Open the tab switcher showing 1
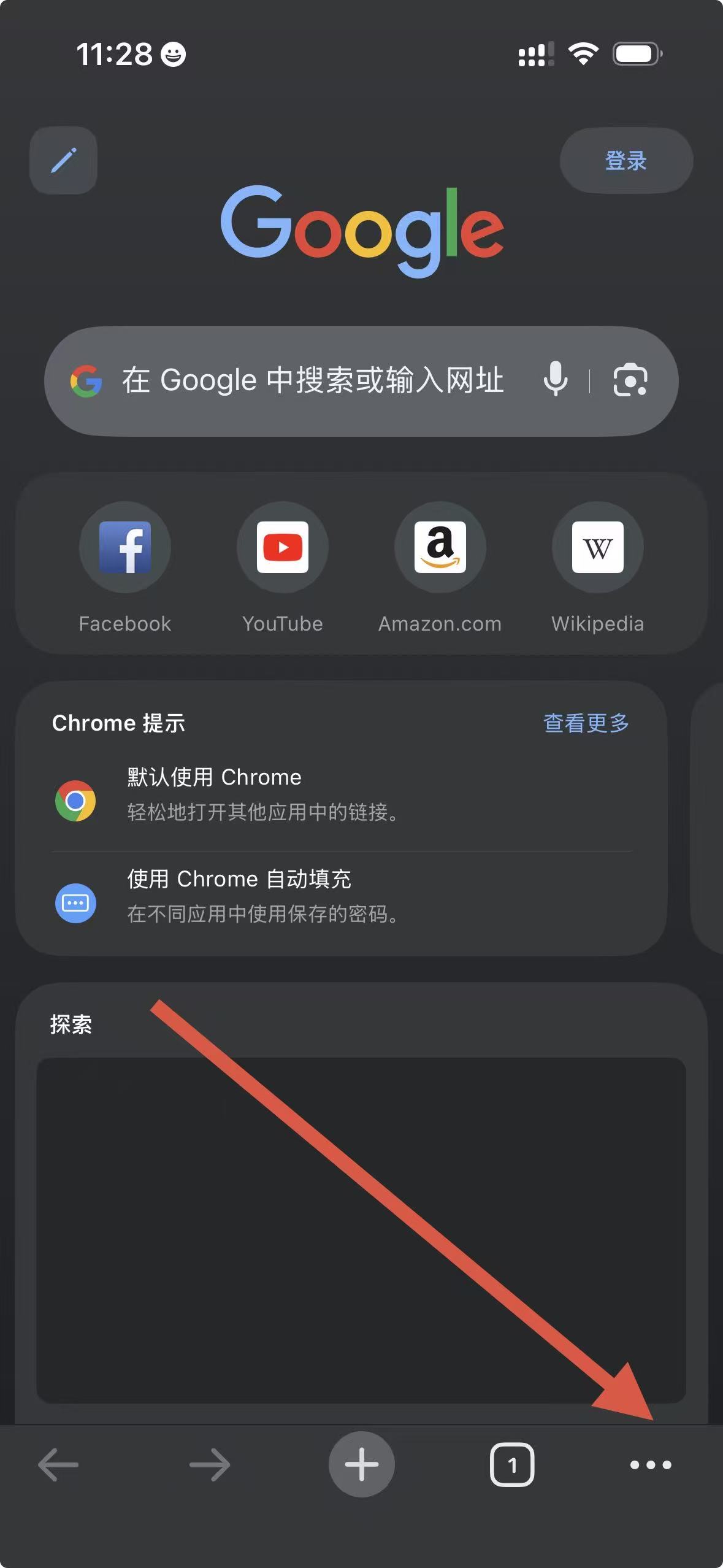This screenshot has width=723, height=1568. click(512, 1464)
